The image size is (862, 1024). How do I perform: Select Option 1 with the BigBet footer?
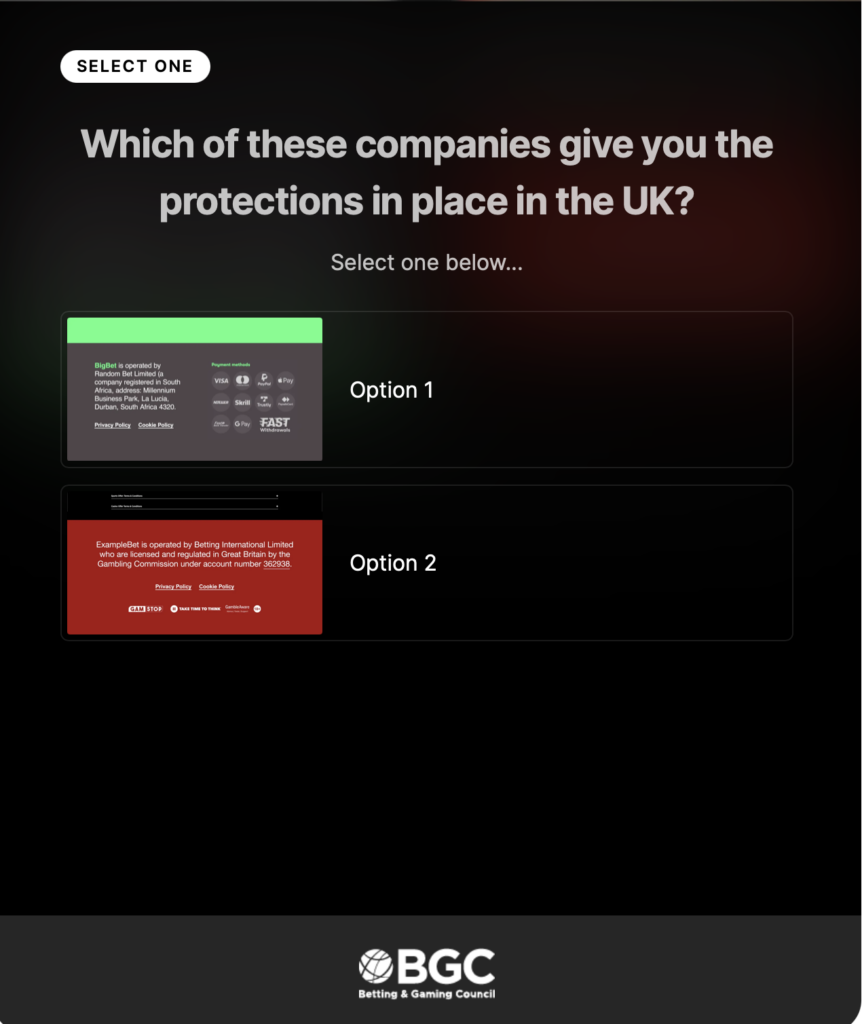426,390
